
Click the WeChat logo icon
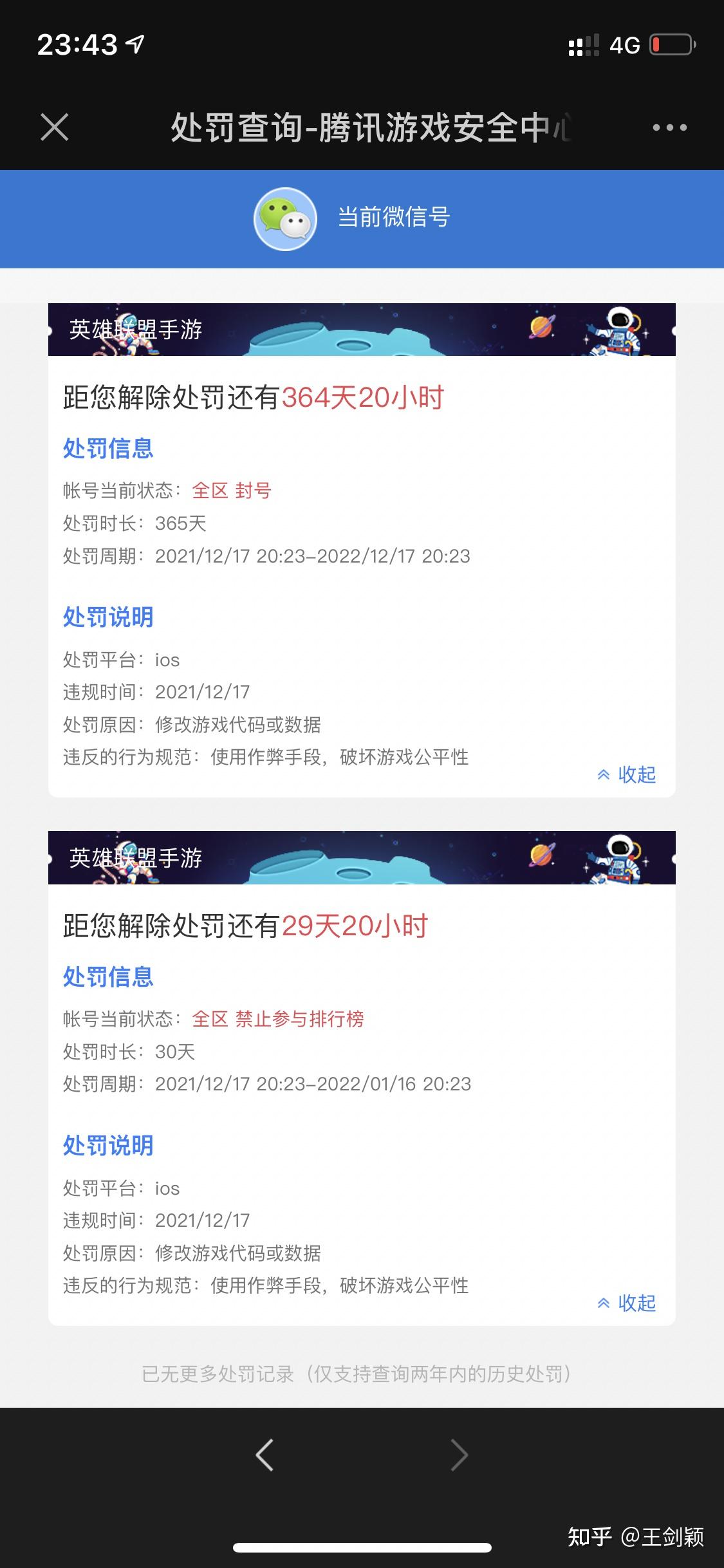tap(286, 219)
